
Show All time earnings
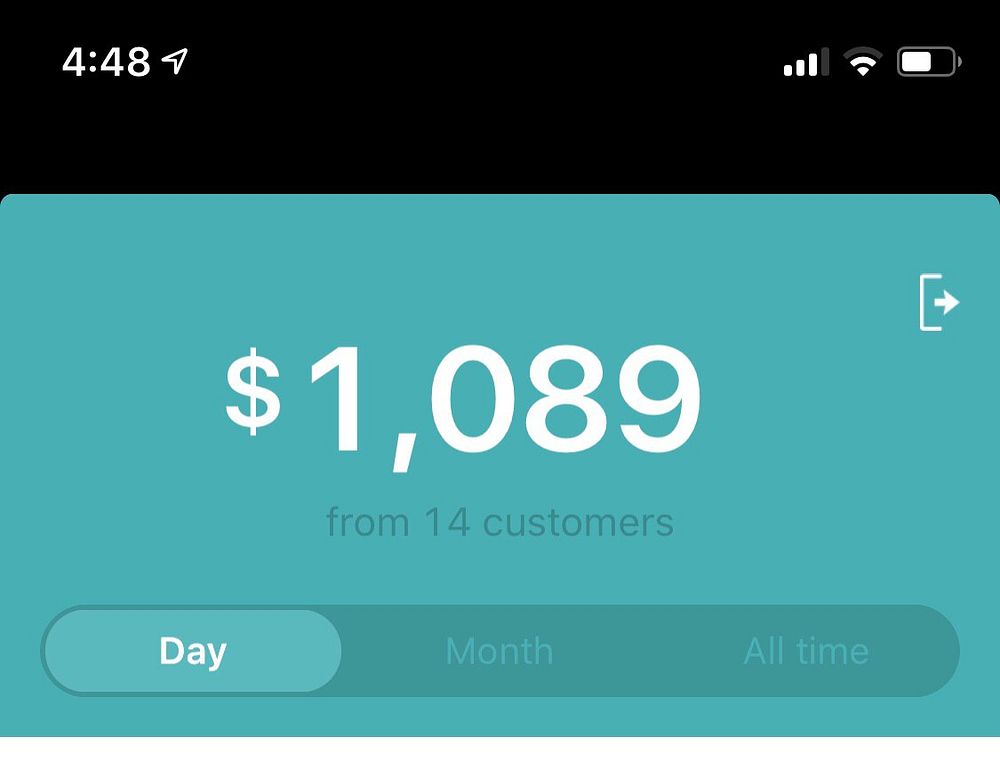tap(806, 651)
